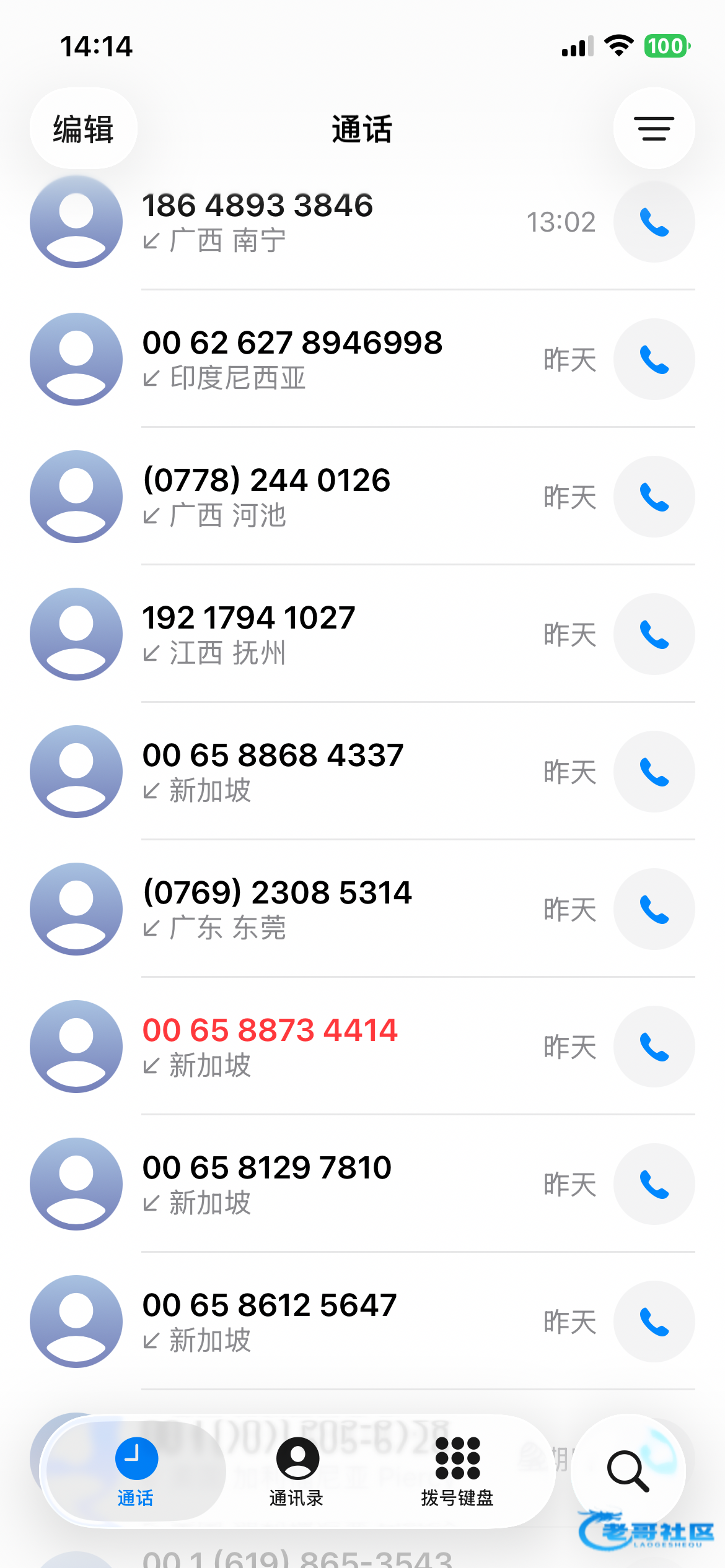Tap the 编辑 edit button
Image resolution: width=725 pixels, height=1568 pixels.
click(83, 129)
